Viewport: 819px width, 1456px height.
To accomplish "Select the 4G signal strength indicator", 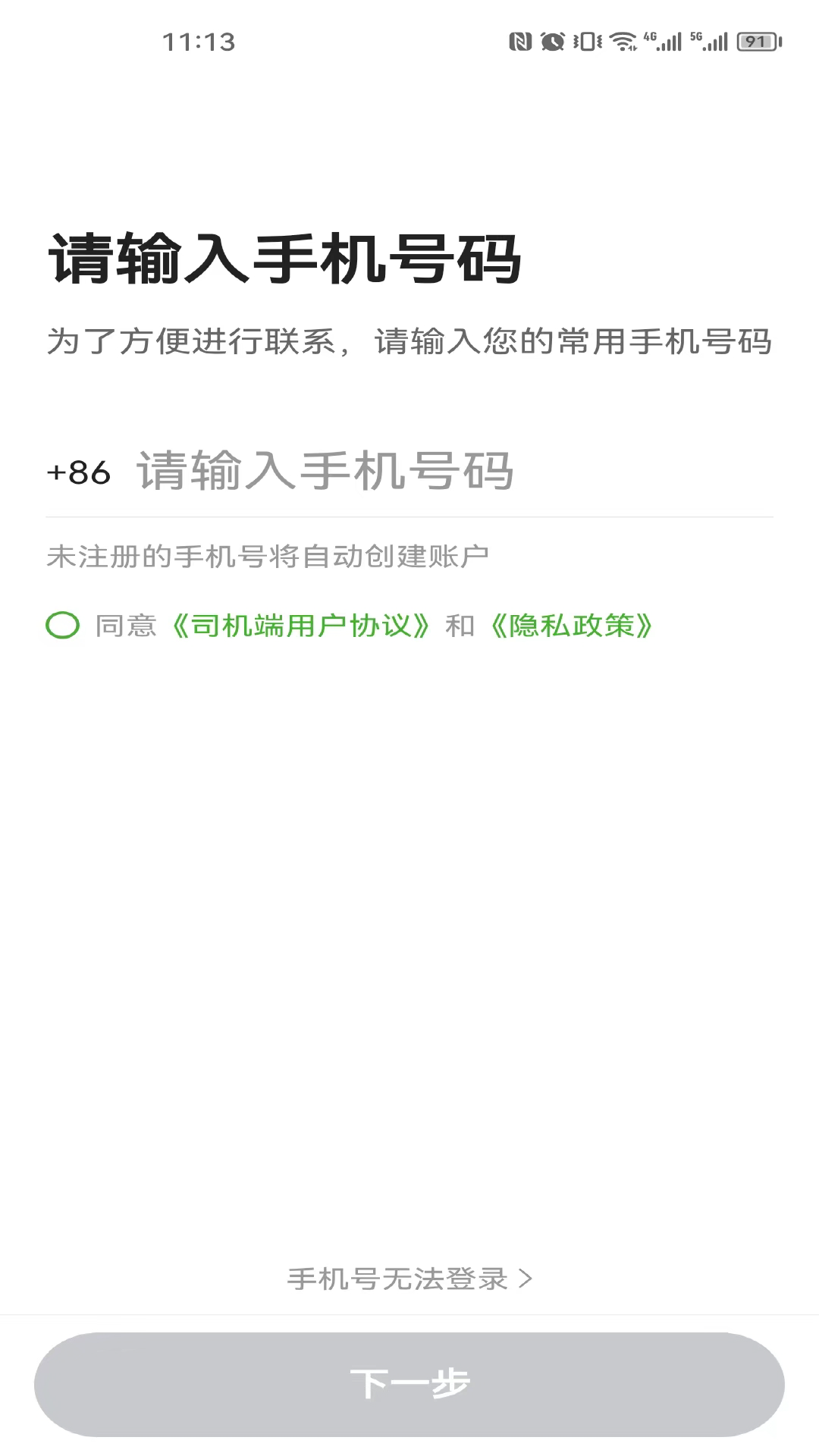I will coord(662,40).
